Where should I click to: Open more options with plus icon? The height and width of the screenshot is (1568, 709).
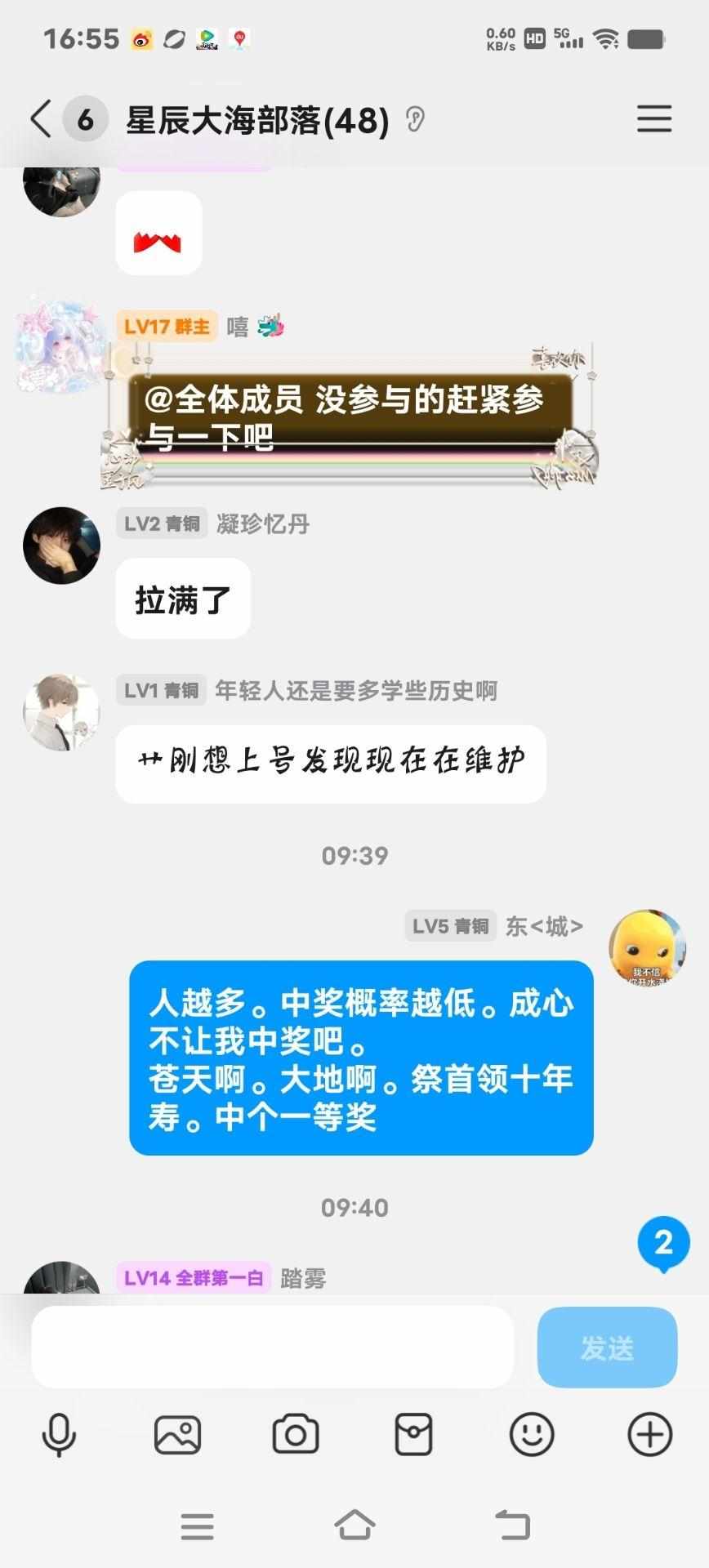[x=649, y=1435]
